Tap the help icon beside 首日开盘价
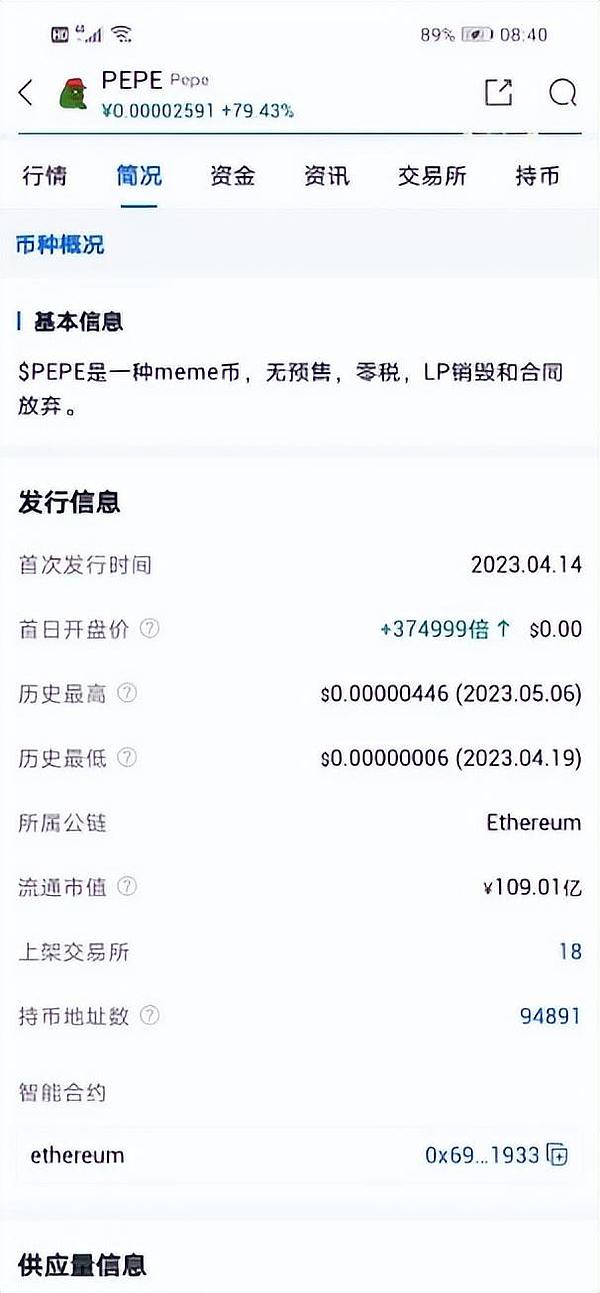This screenshot has height=1293, width=600. [x=149, y=629]
